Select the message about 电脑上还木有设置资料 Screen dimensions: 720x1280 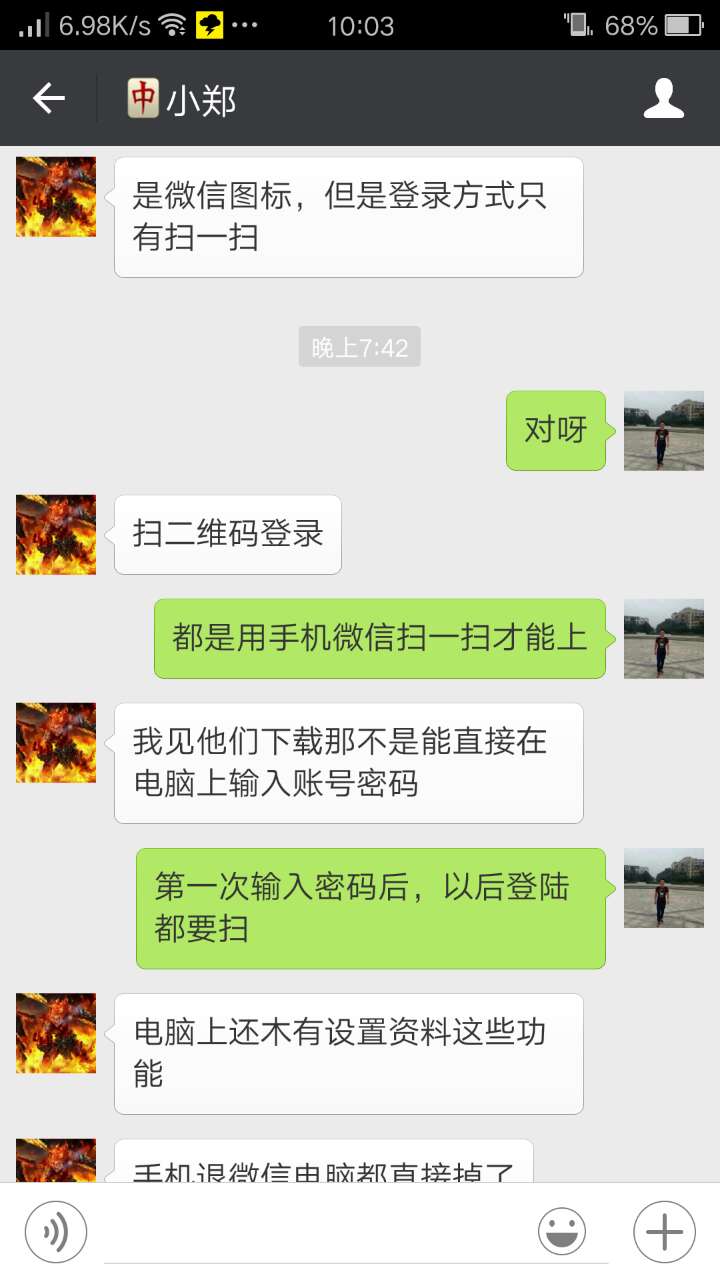[348, 1053]
